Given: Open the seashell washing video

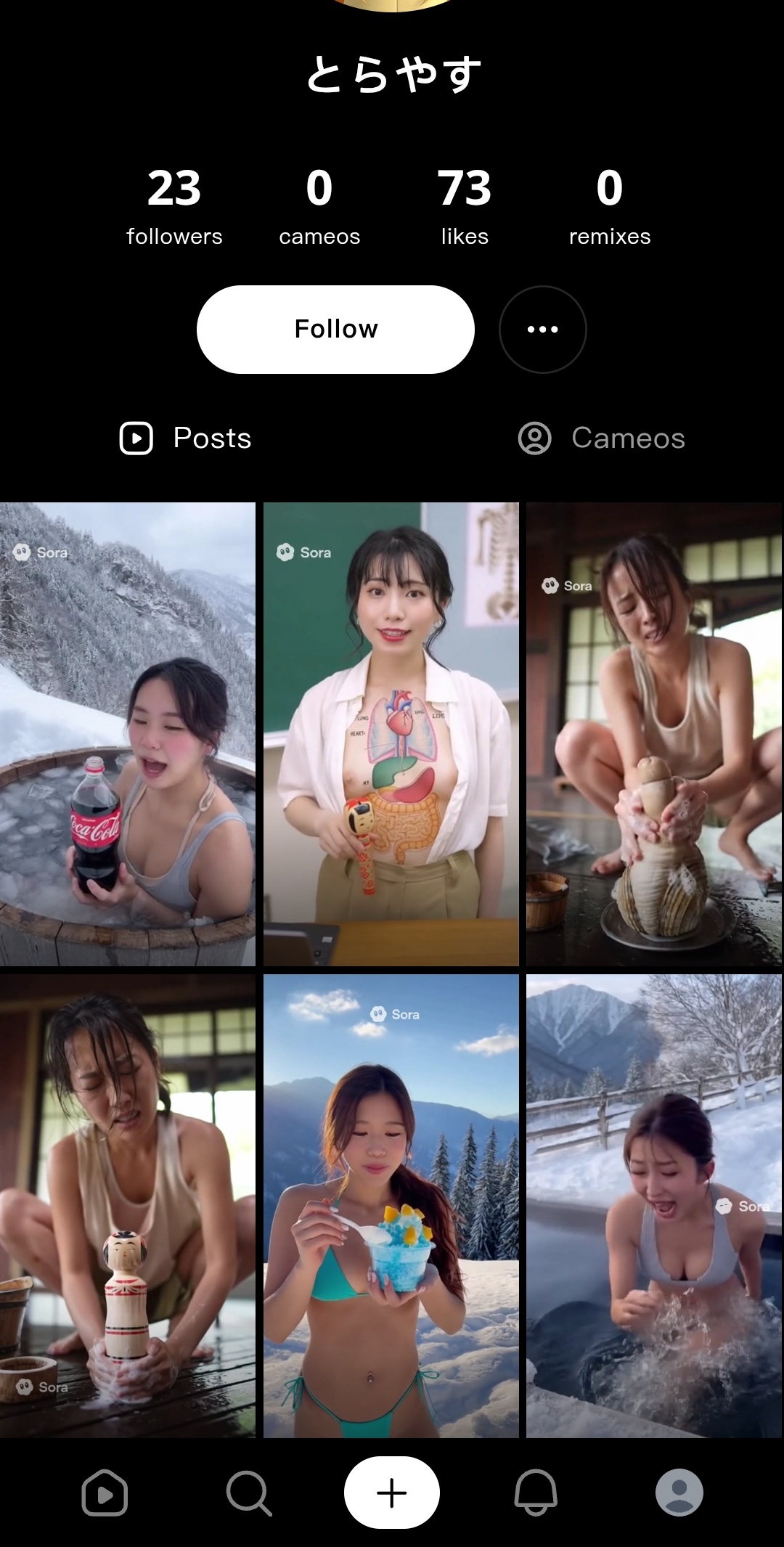Looking at the screenshot, I should 654,734.
